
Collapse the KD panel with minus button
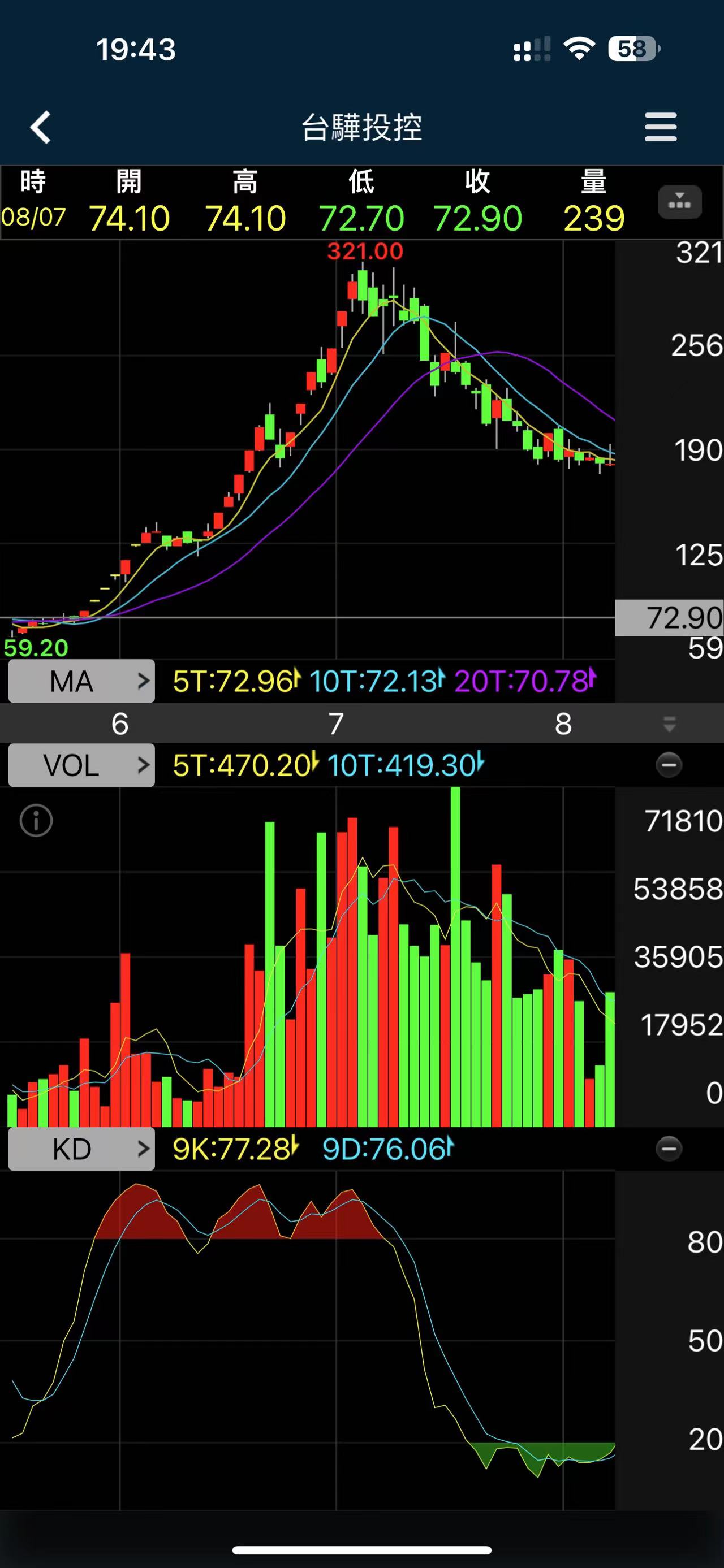pos(669,1149)
